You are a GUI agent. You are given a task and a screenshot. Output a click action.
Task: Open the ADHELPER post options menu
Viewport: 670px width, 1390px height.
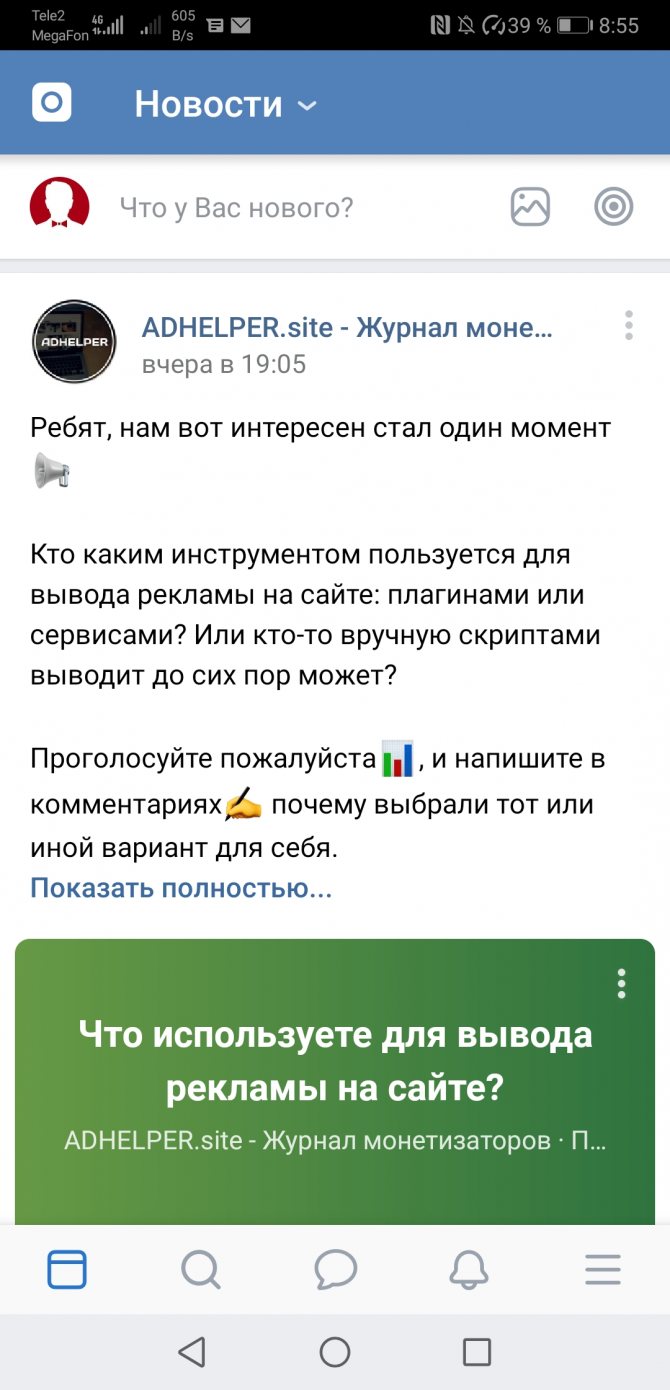[628, 326]
